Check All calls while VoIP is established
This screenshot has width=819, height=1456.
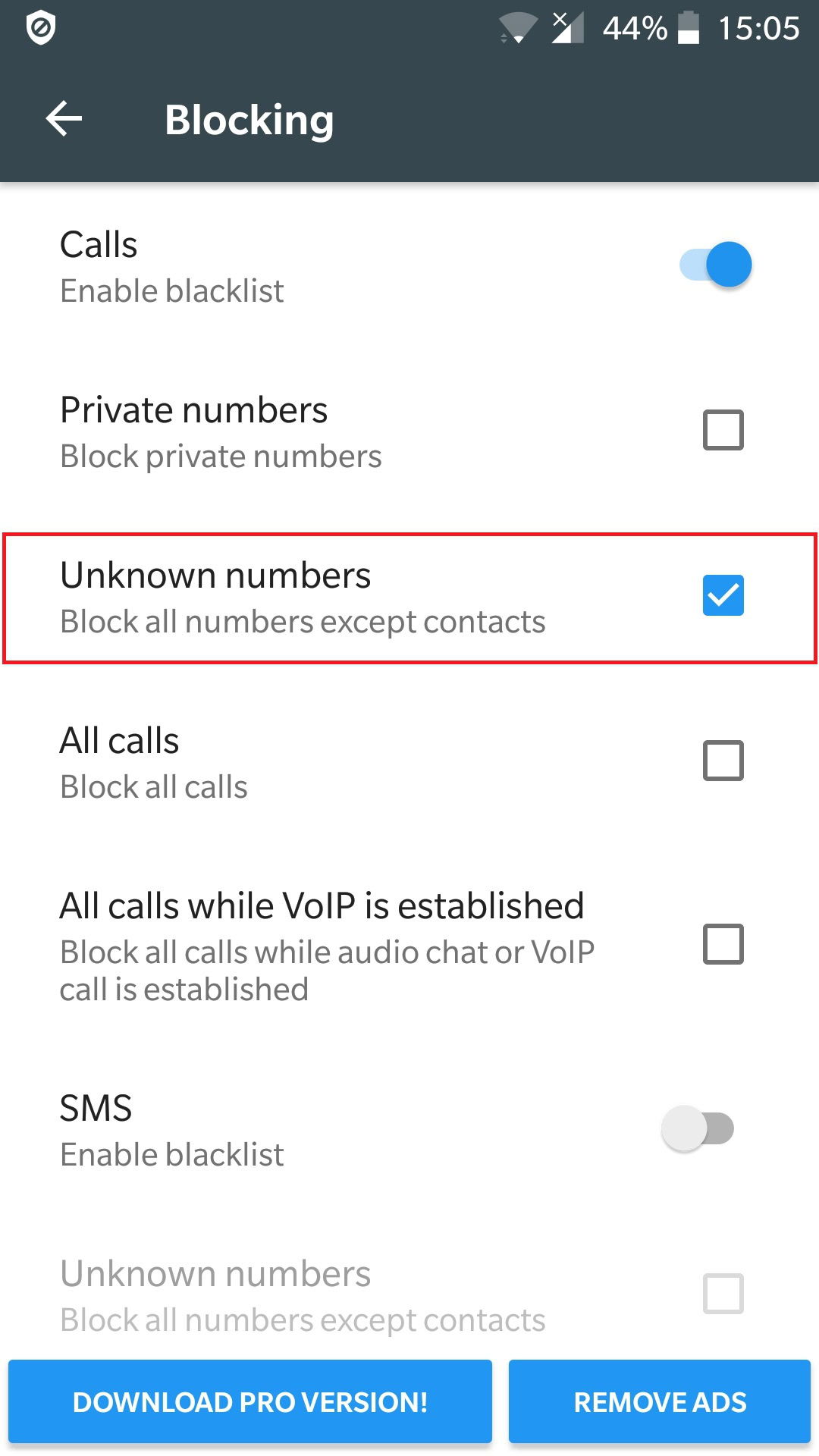(x=723, y=944)
